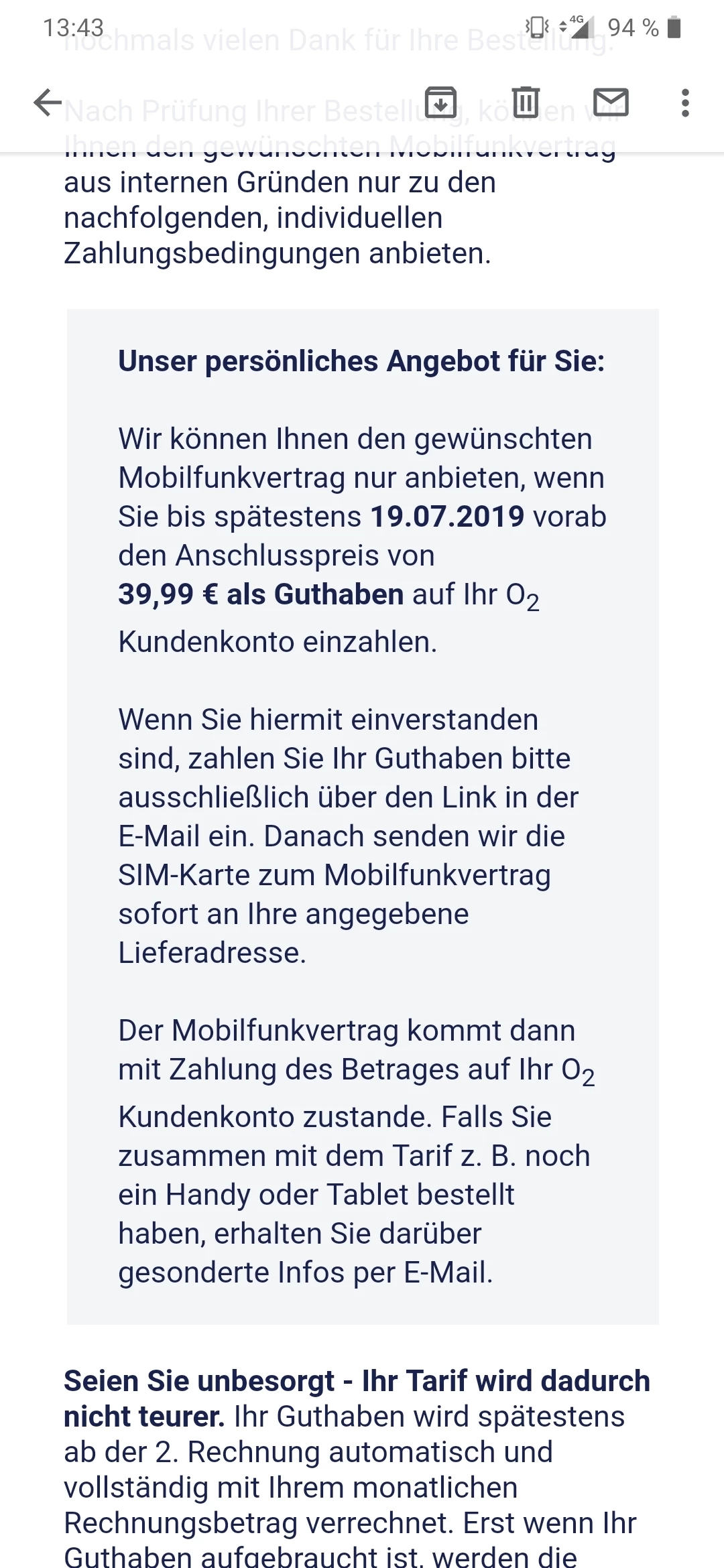724x1568 pixels.
Task: Delete this email
Action: (526, 103)
